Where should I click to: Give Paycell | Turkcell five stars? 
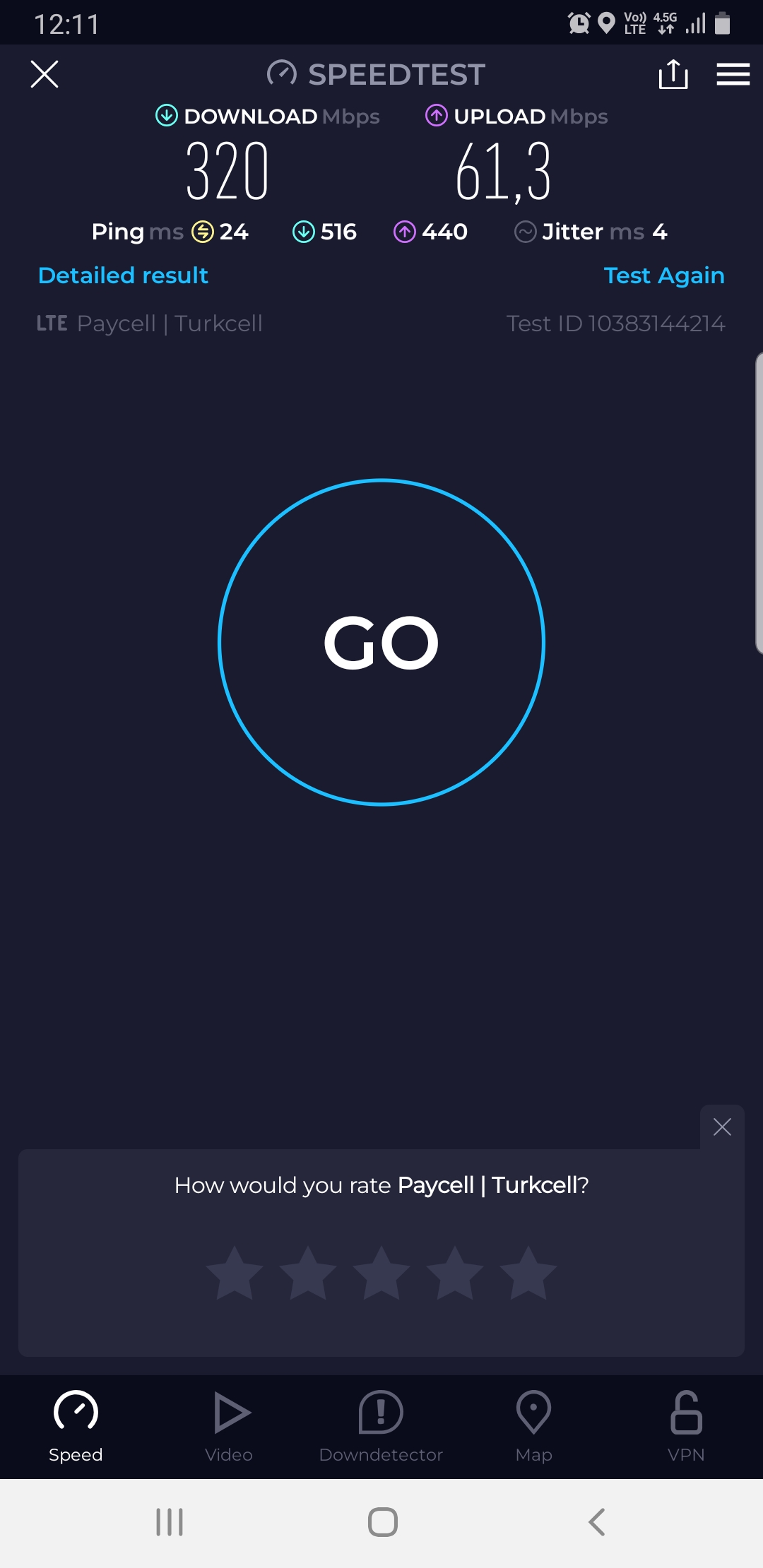(x=528, y=1273)
